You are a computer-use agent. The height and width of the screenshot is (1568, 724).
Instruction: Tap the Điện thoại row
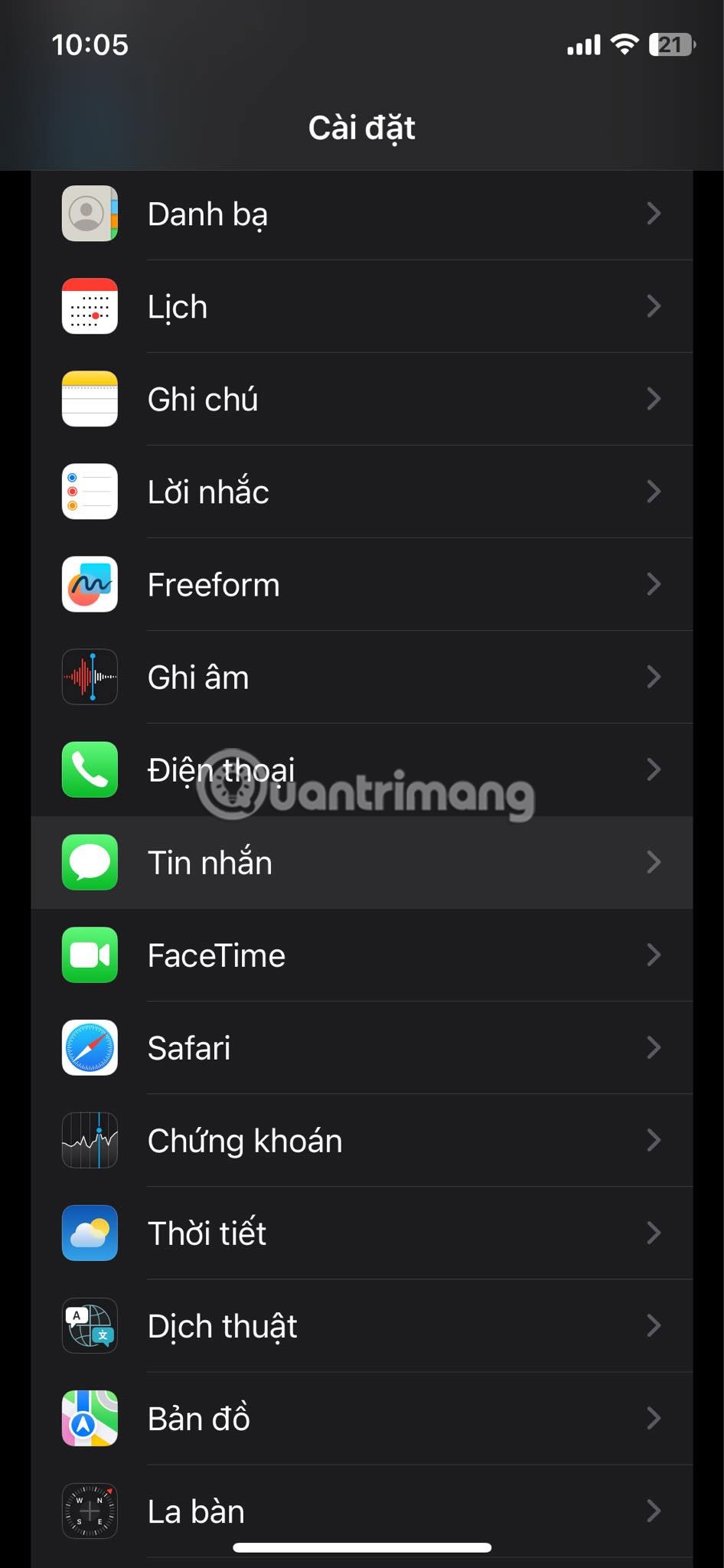pyautogui.click(x=361, y=769)
